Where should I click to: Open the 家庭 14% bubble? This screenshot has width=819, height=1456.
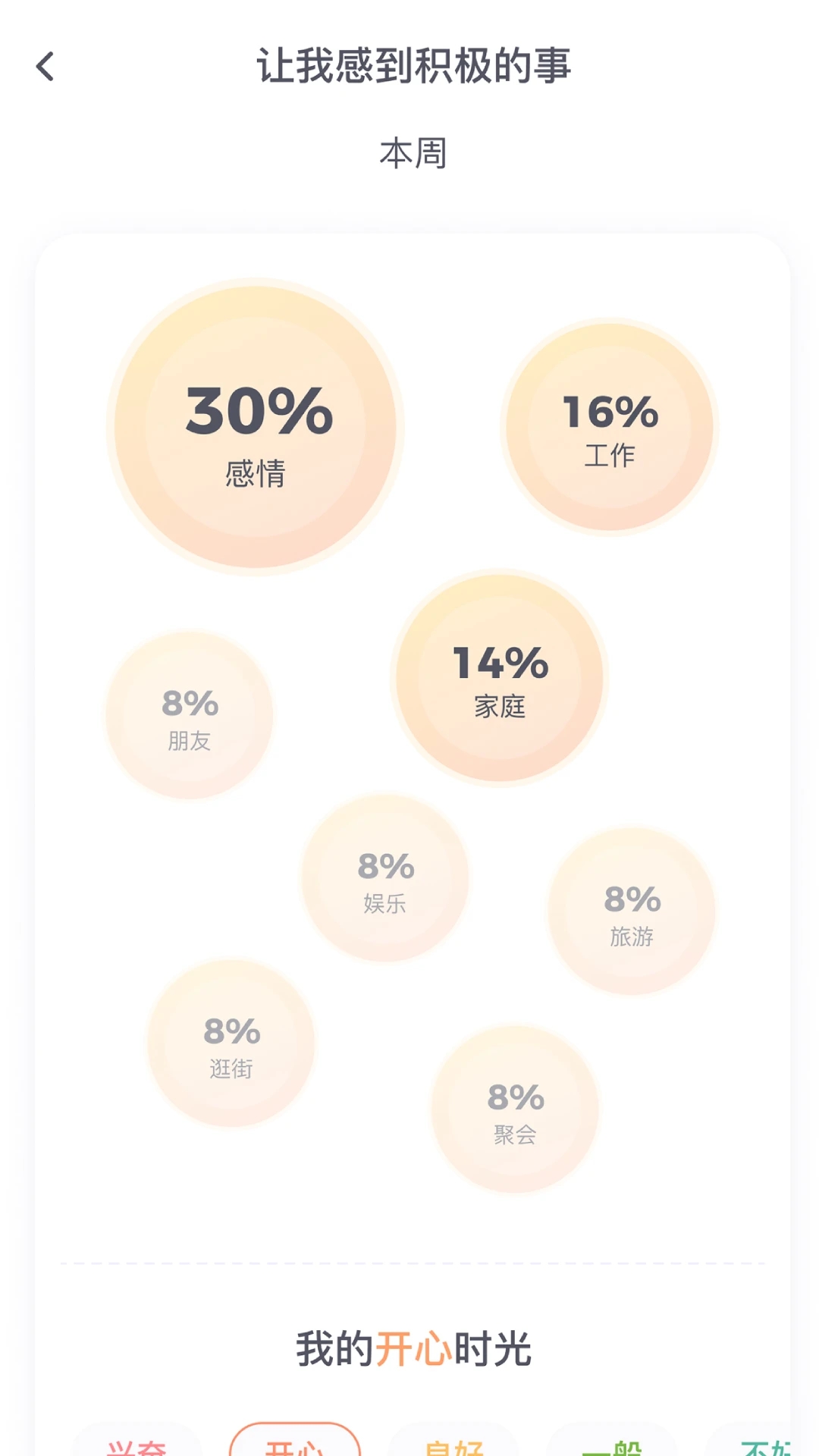click(x=500, y=678)
